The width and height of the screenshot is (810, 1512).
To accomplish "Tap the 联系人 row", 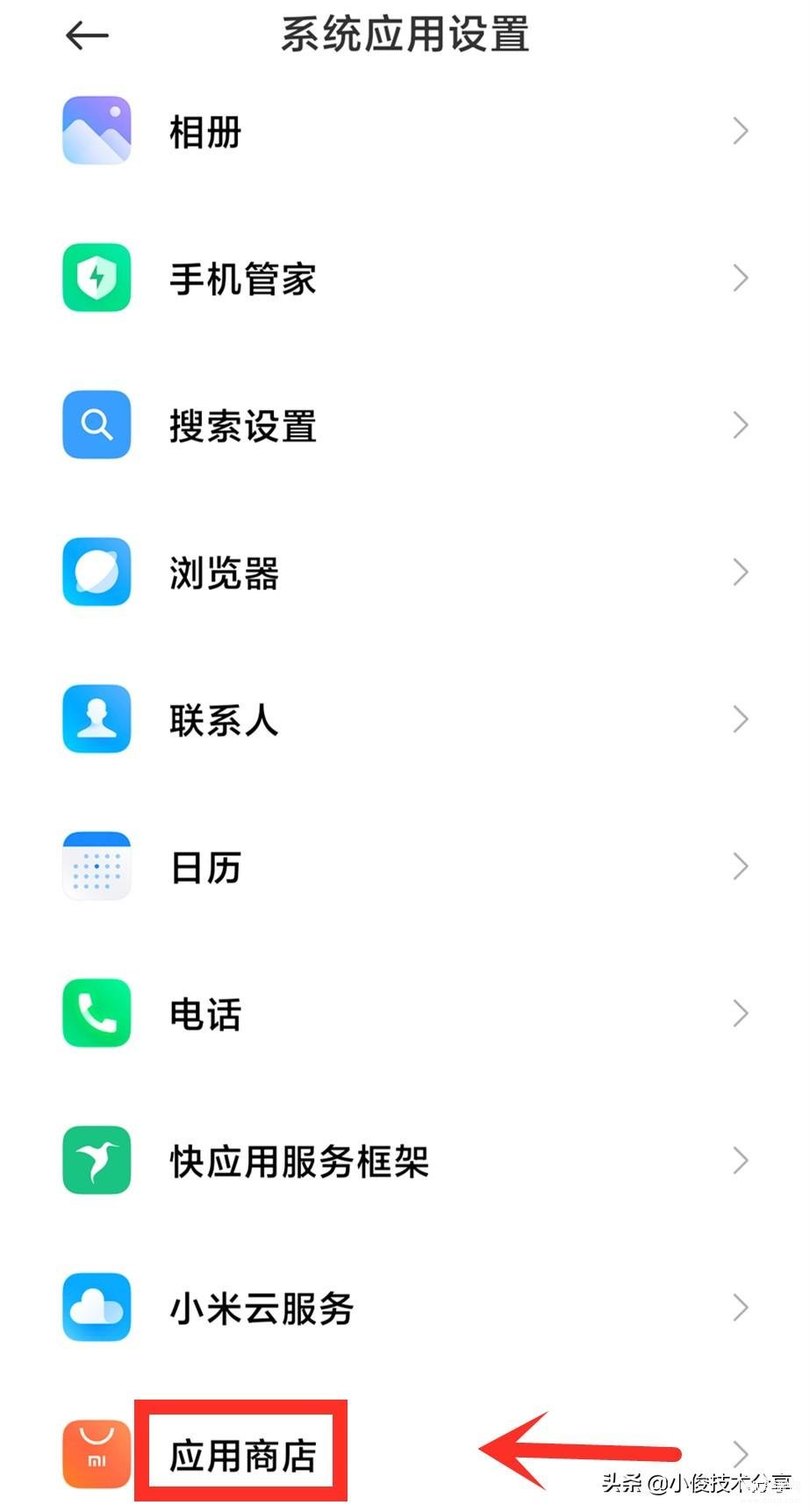I will click(405, 720).
